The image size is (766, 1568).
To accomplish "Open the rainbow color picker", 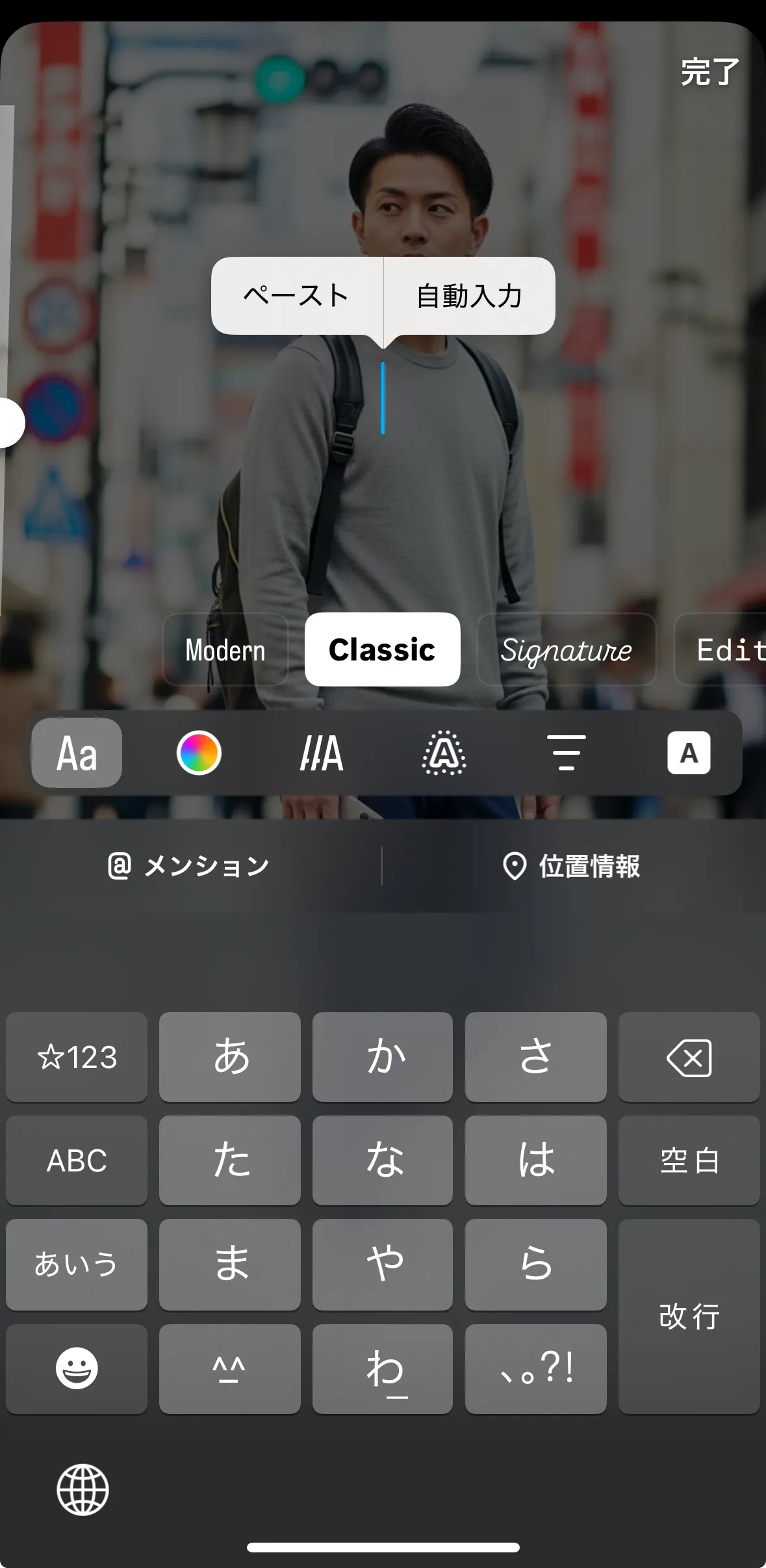I will (x=198, y=753).
